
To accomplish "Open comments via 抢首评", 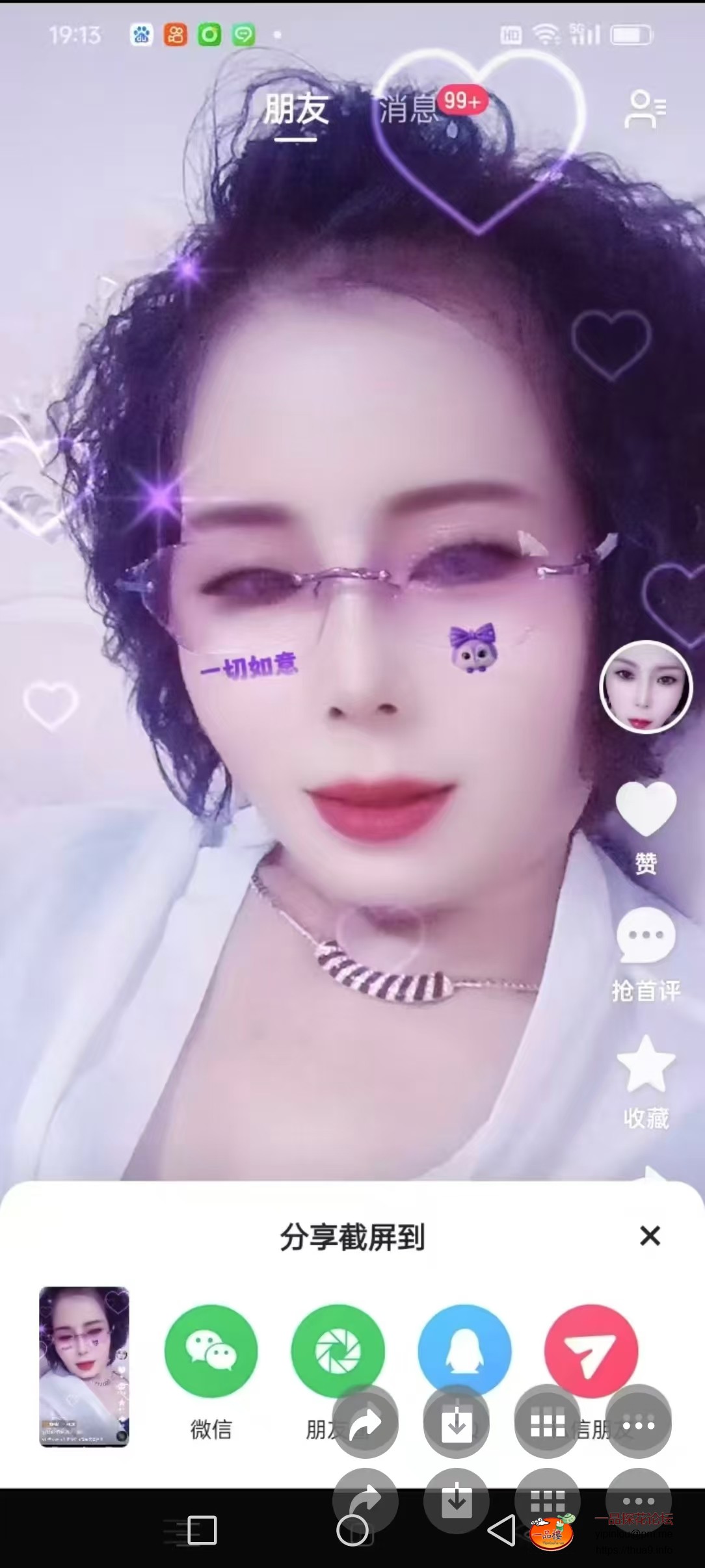I will (646, 936).
